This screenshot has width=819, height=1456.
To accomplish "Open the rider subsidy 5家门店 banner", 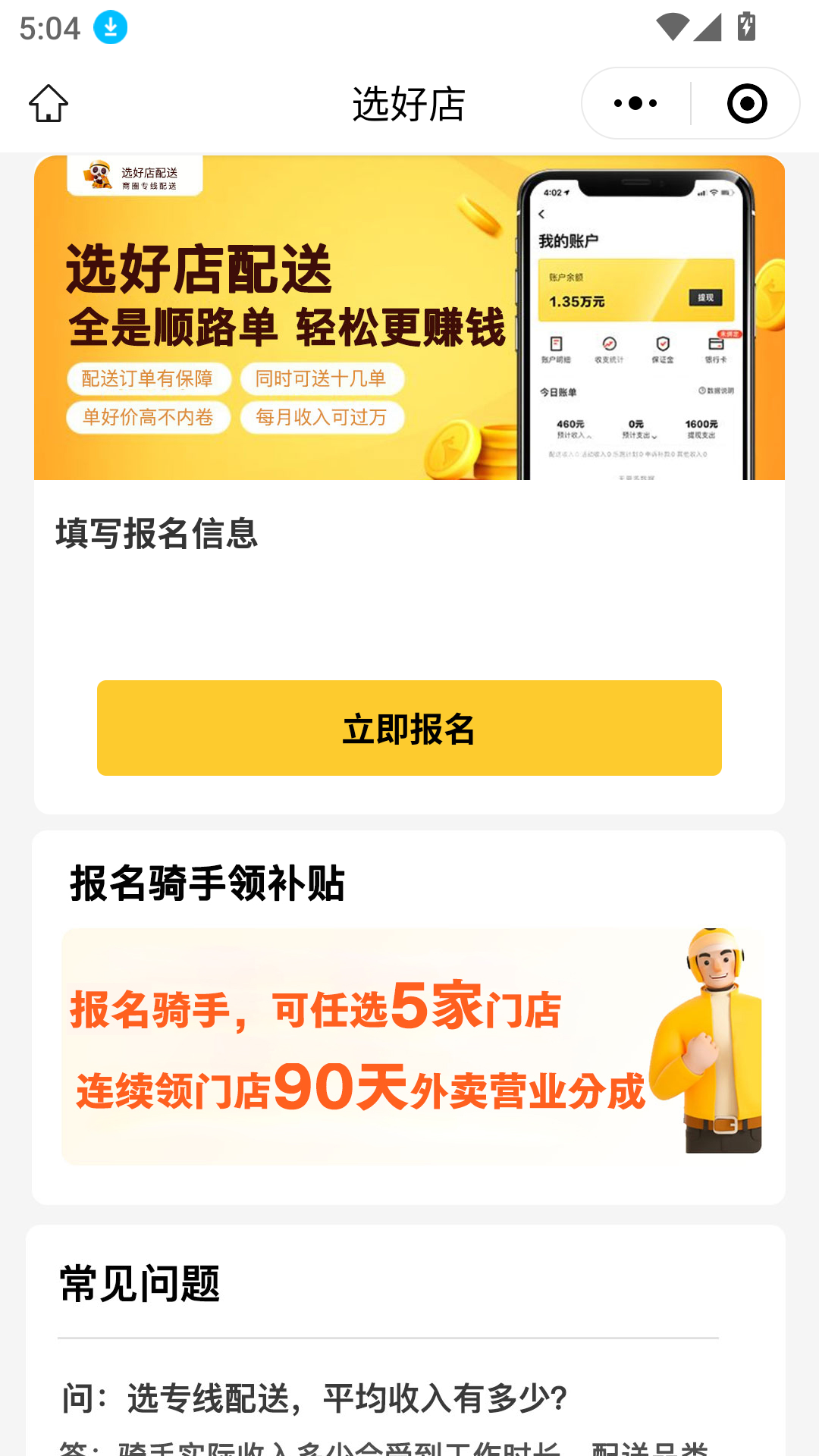I will [x=410, y=1045].
